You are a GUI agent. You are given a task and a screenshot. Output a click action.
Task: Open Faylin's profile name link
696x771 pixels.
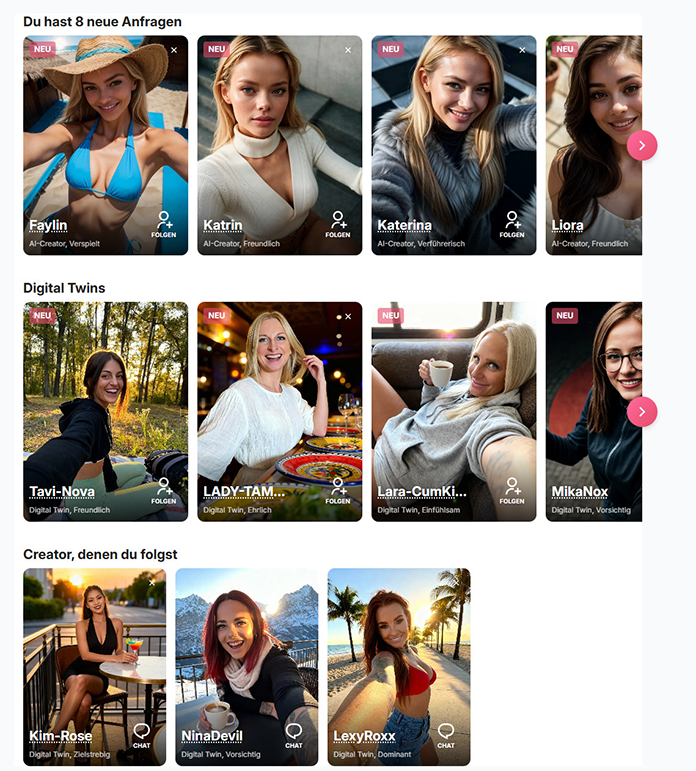click(48, 225)
